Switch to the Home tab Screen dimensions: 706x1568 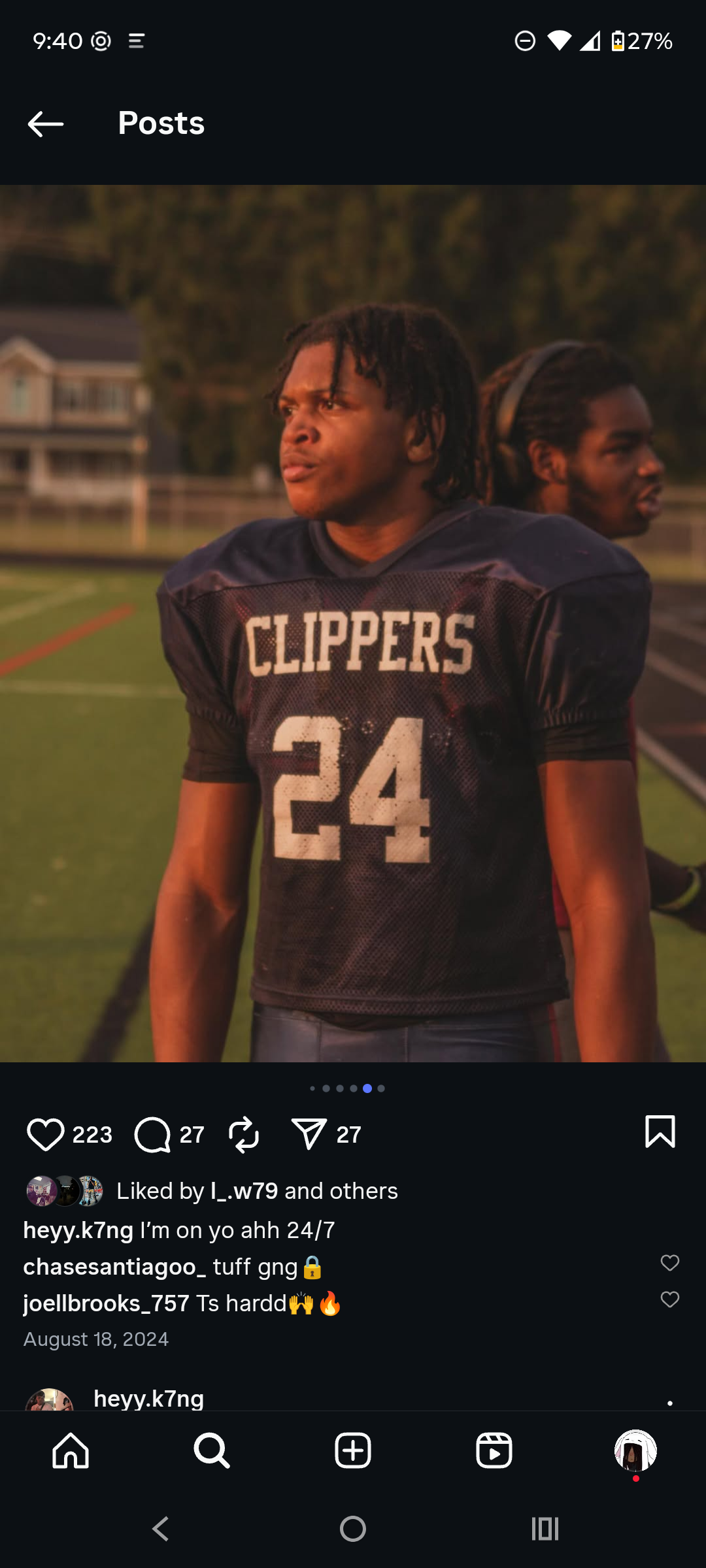71,1451
